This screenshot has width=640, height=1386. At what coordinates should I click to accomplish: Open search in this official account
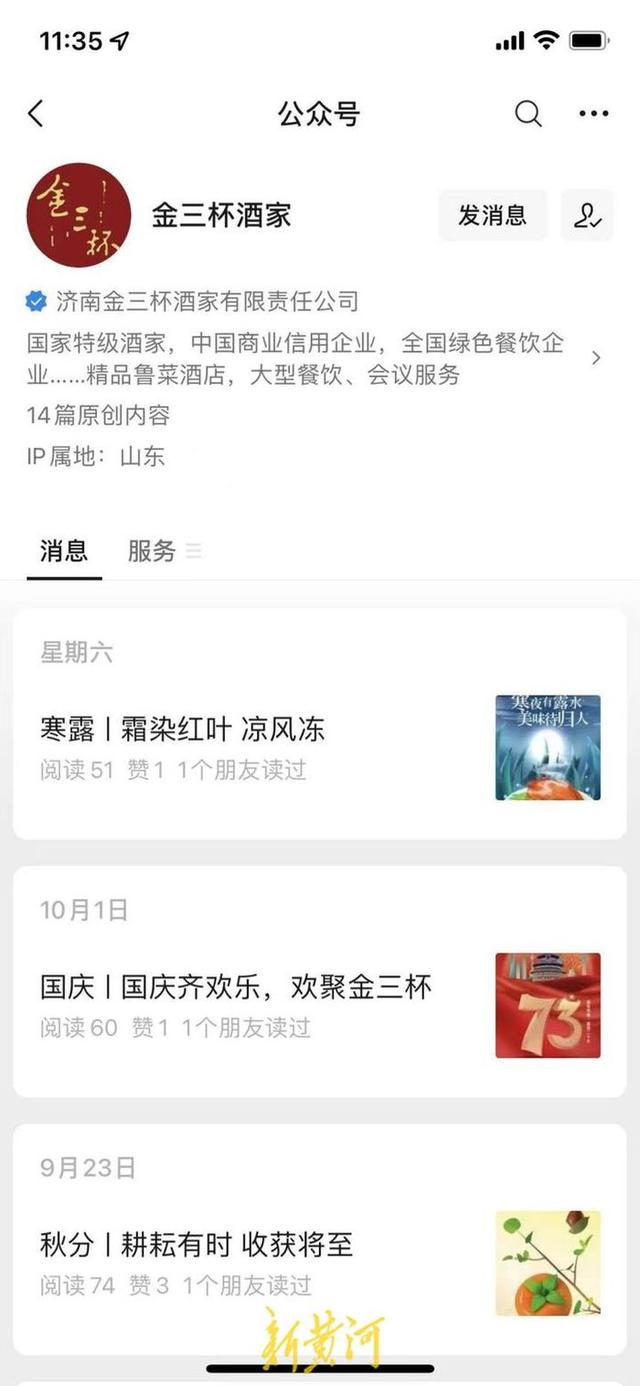coord(528,114)
